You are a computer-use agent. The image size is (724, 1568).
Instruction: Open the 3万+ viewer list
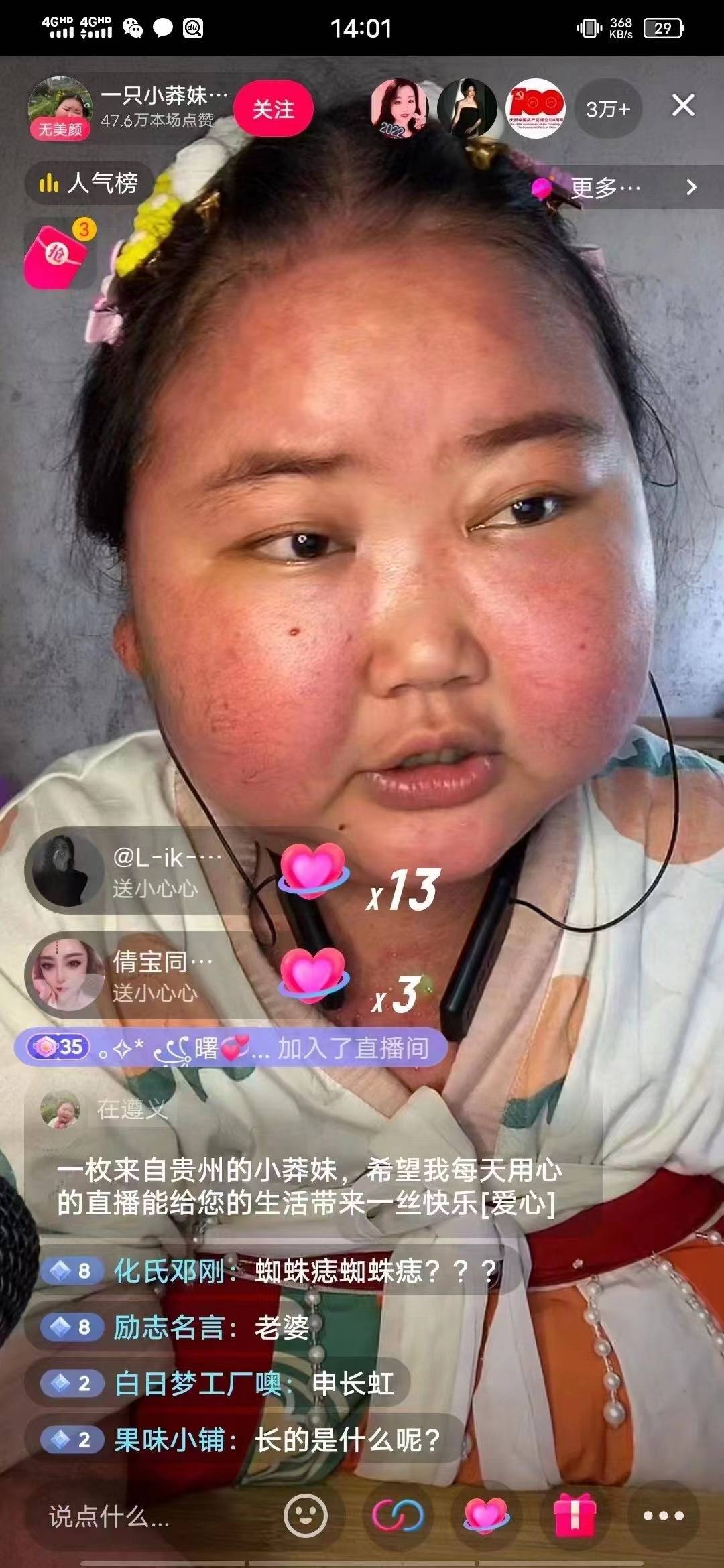click(x=607, y=109)
